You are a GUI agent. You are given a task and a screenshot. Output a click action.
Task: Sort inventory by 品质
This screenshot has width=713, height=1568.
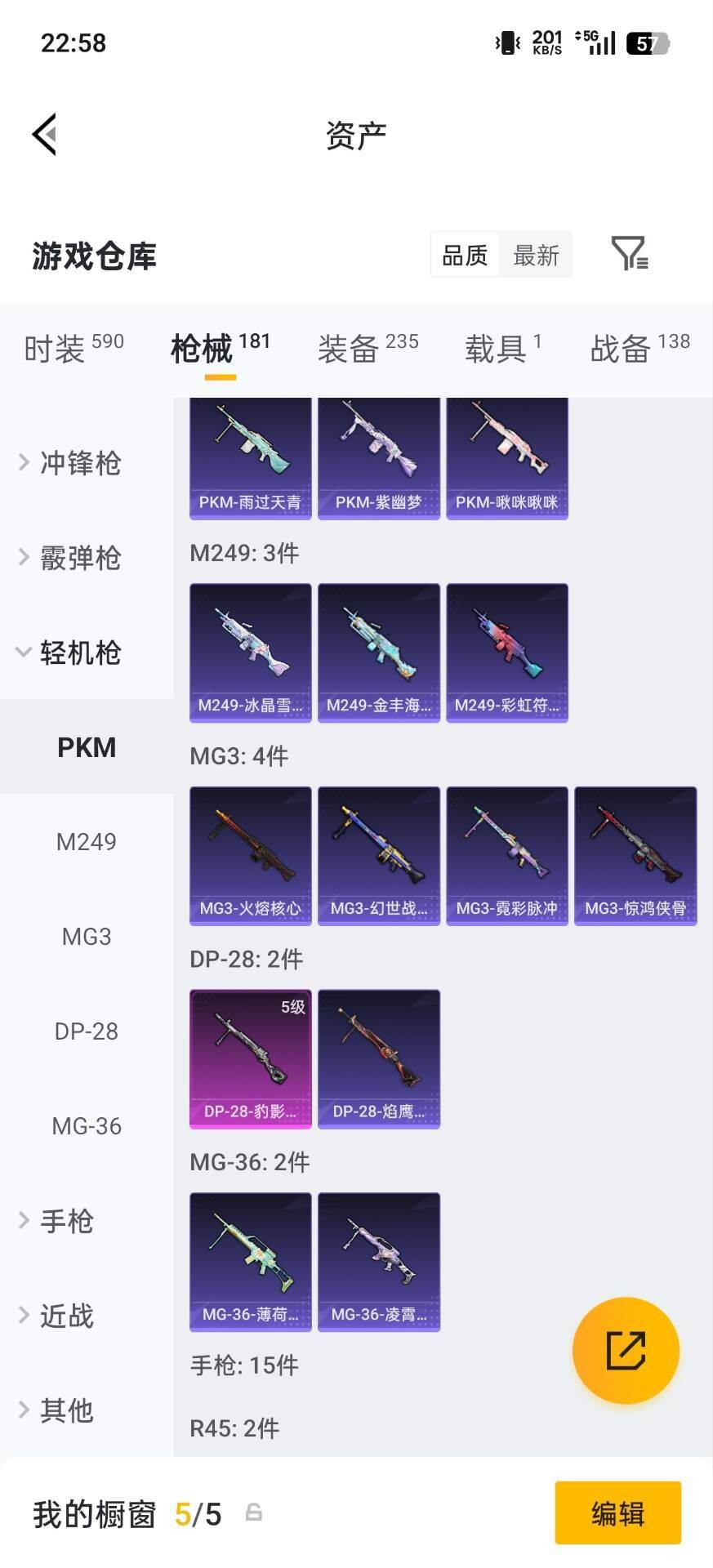click(465, 256)
